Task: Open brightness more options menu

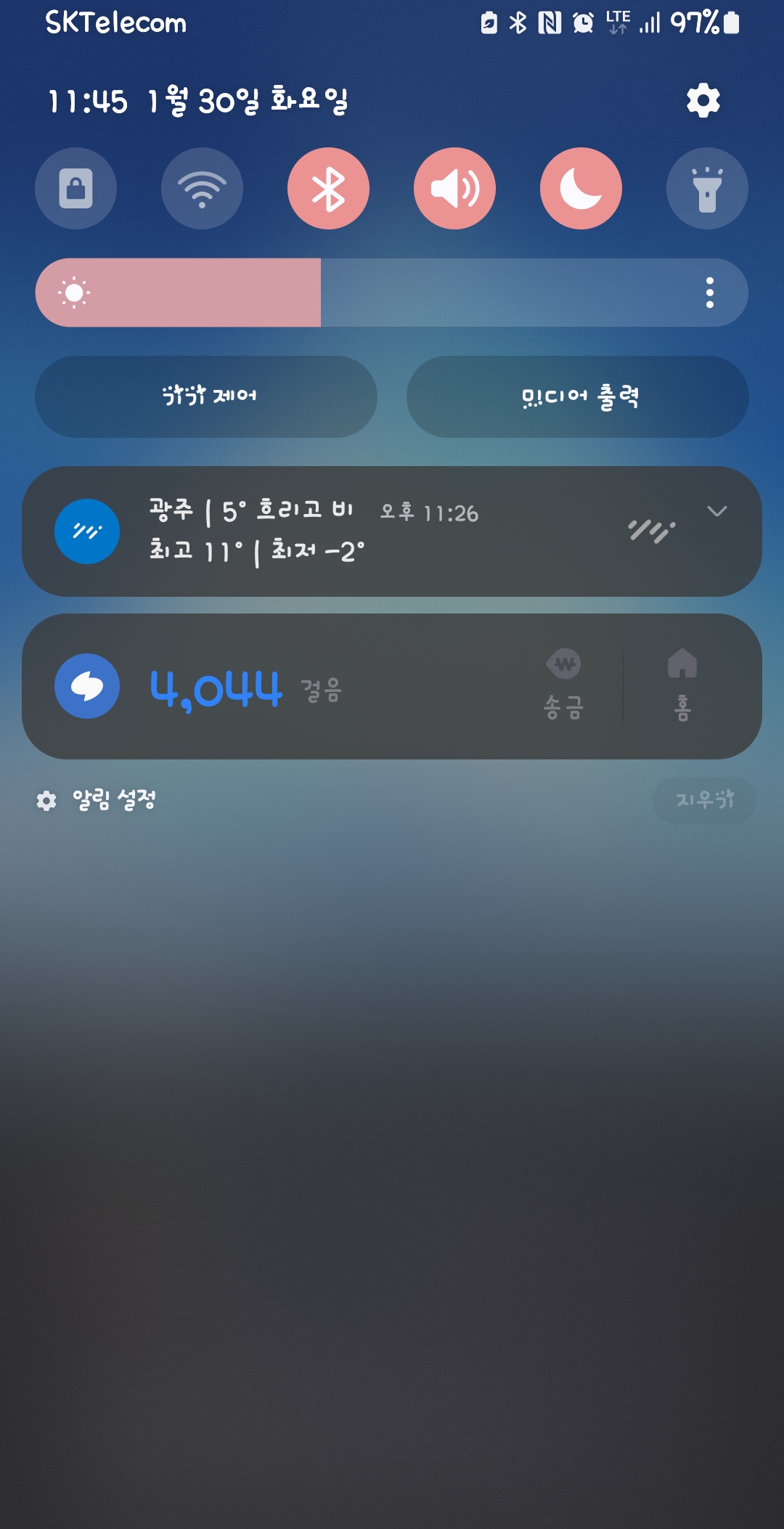Action: 709,293
